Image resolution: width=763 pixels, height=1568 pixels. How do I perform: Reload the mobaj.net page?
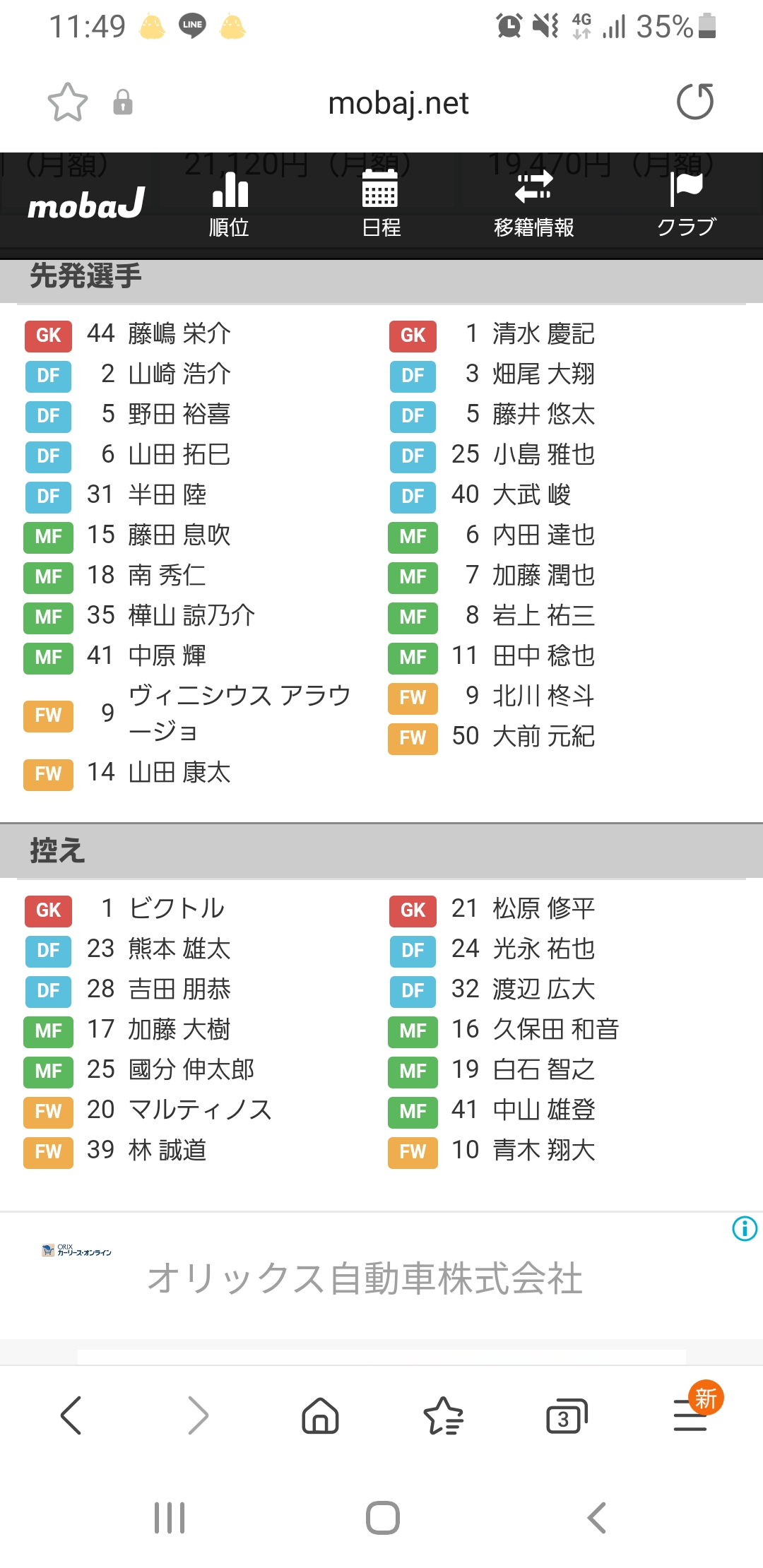(x=695, y=102)
